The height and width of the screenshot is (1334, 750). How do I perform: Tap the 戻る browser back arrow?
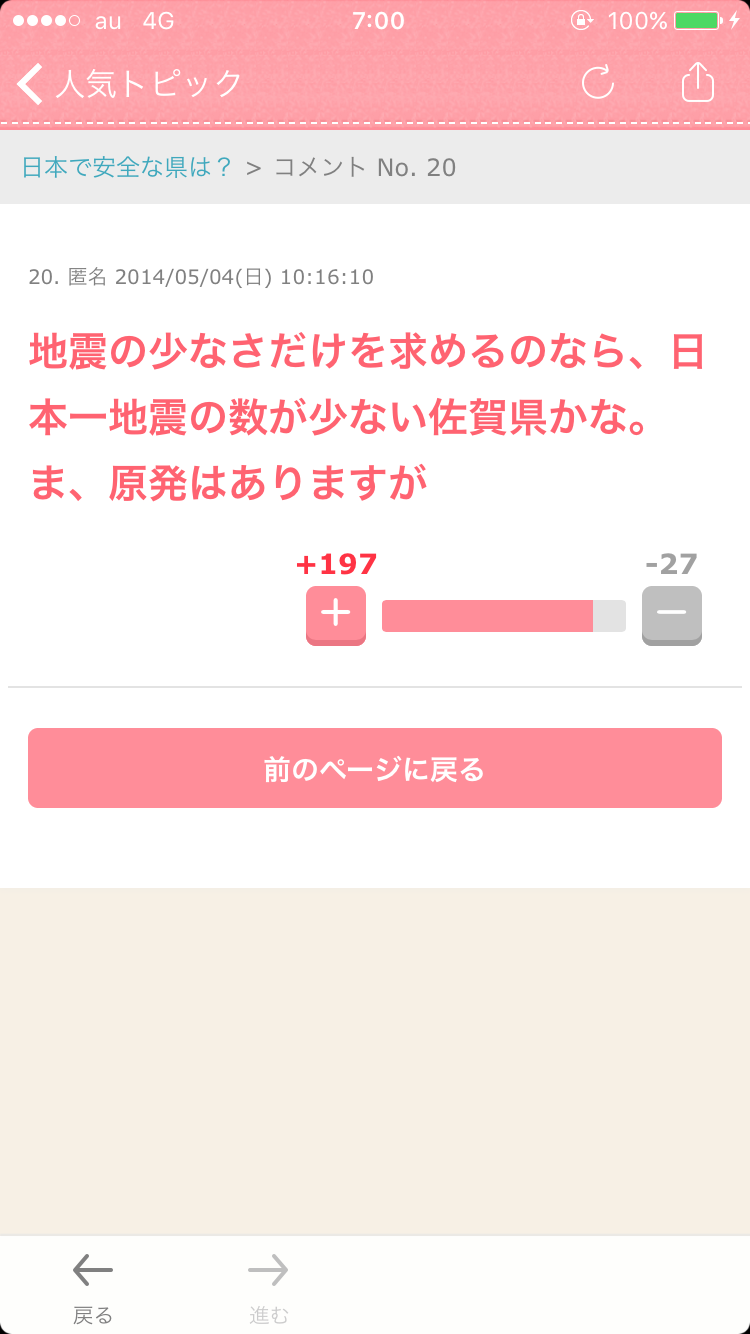click(93, 1288)
